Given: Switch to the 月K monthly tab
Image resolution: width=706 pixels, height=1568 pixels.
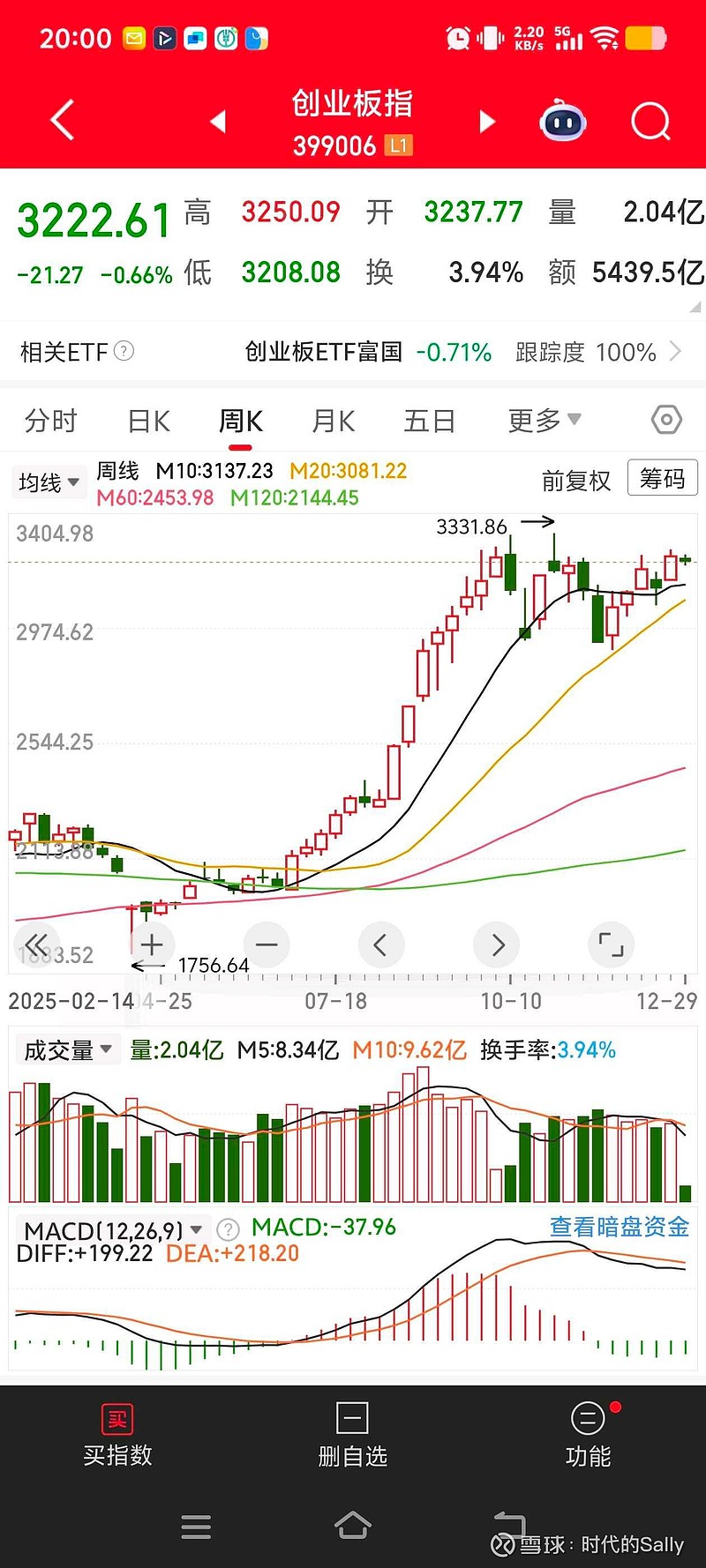Looking at the screenshot, I should tap(333, 421).
